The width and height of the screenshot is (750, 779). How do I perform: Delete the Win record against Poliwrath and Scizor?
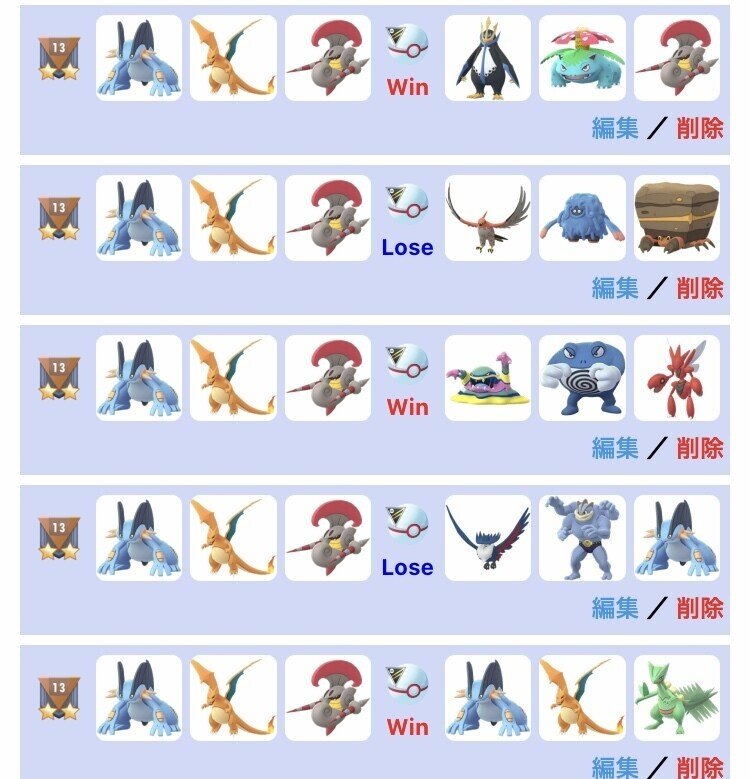pyautogui.click(x=700, y=449)
